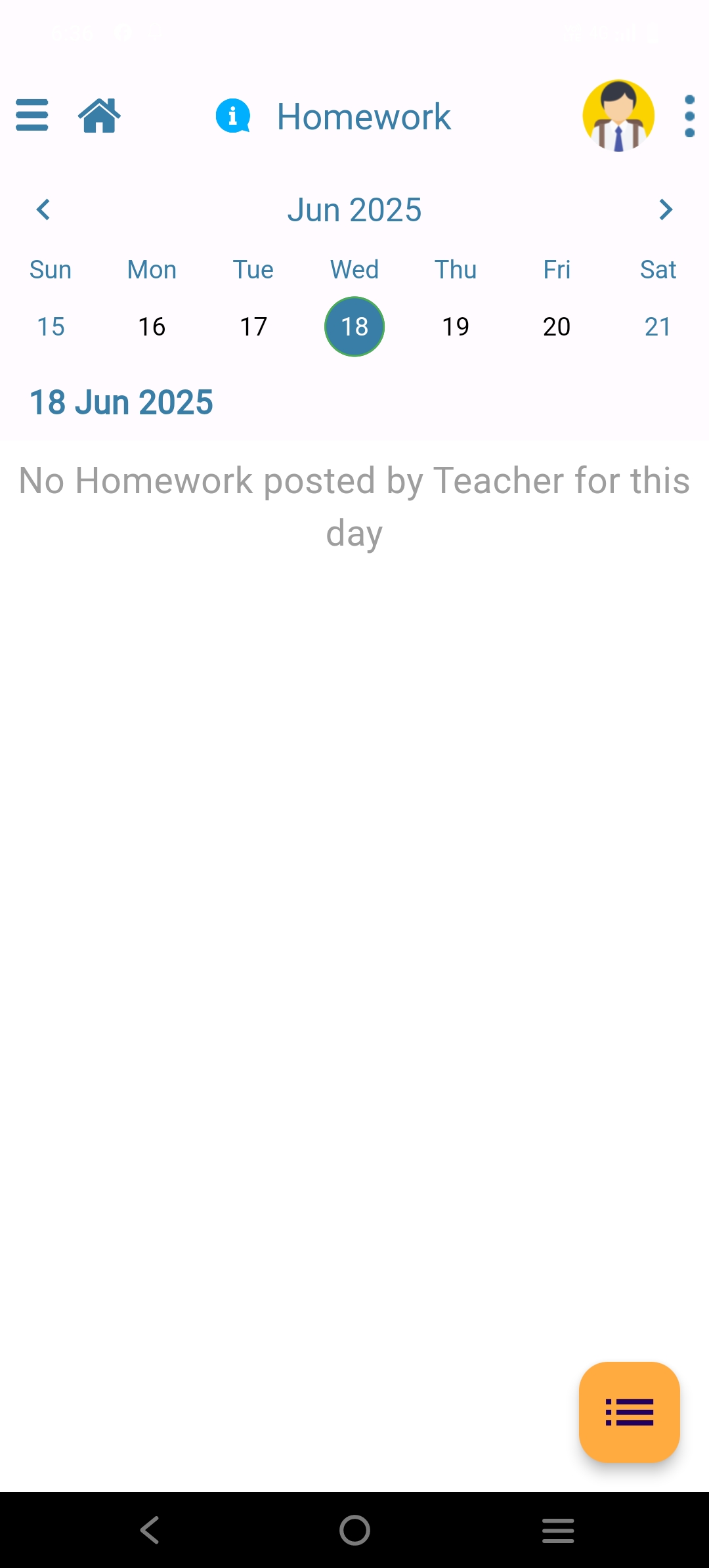Screen dimensions: 709x1568
Task: Go to the next week arrow
Action: coord(666,210)
